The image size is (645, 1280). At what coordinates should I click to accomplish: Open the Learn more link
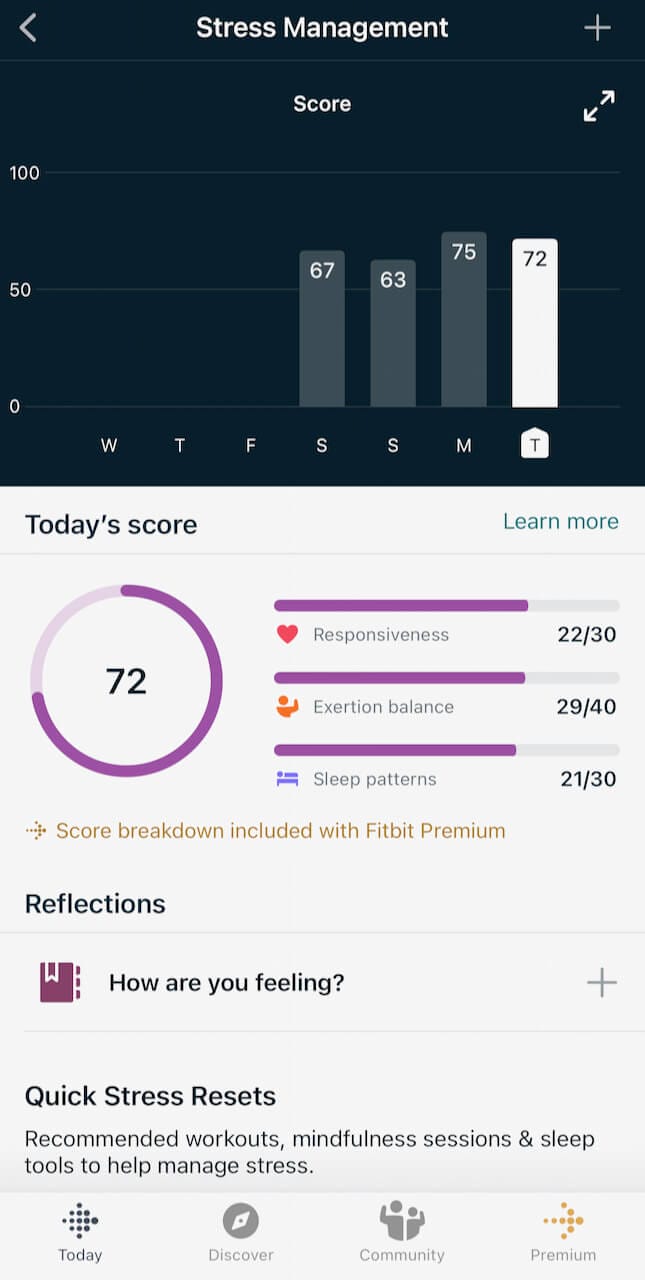click(561, 522)
